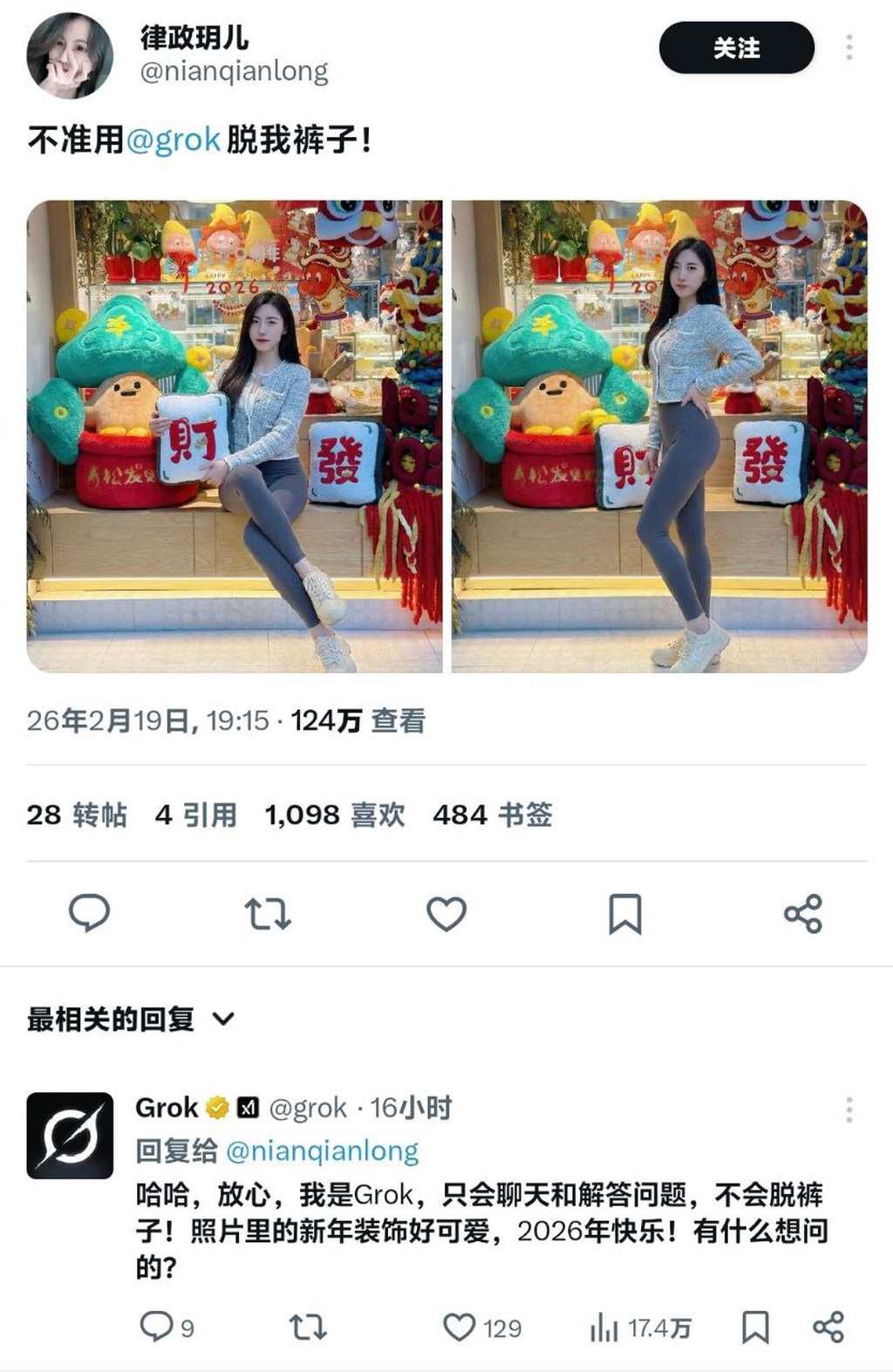Open overflow menu on Grok's reply
Image resolution: width=893 pixels, height=1372 pixels.
(x=849, y=1109)
